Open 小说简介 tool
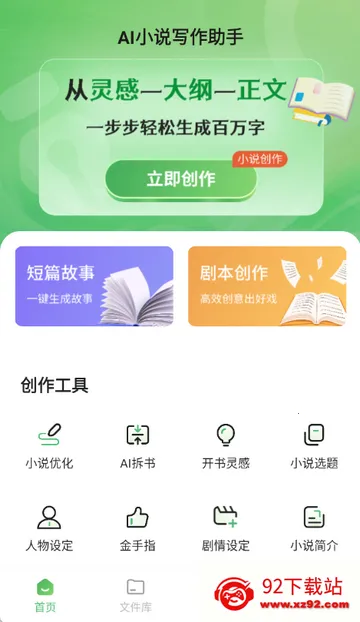Screen dimensions: 360x622 click(314, 528)
